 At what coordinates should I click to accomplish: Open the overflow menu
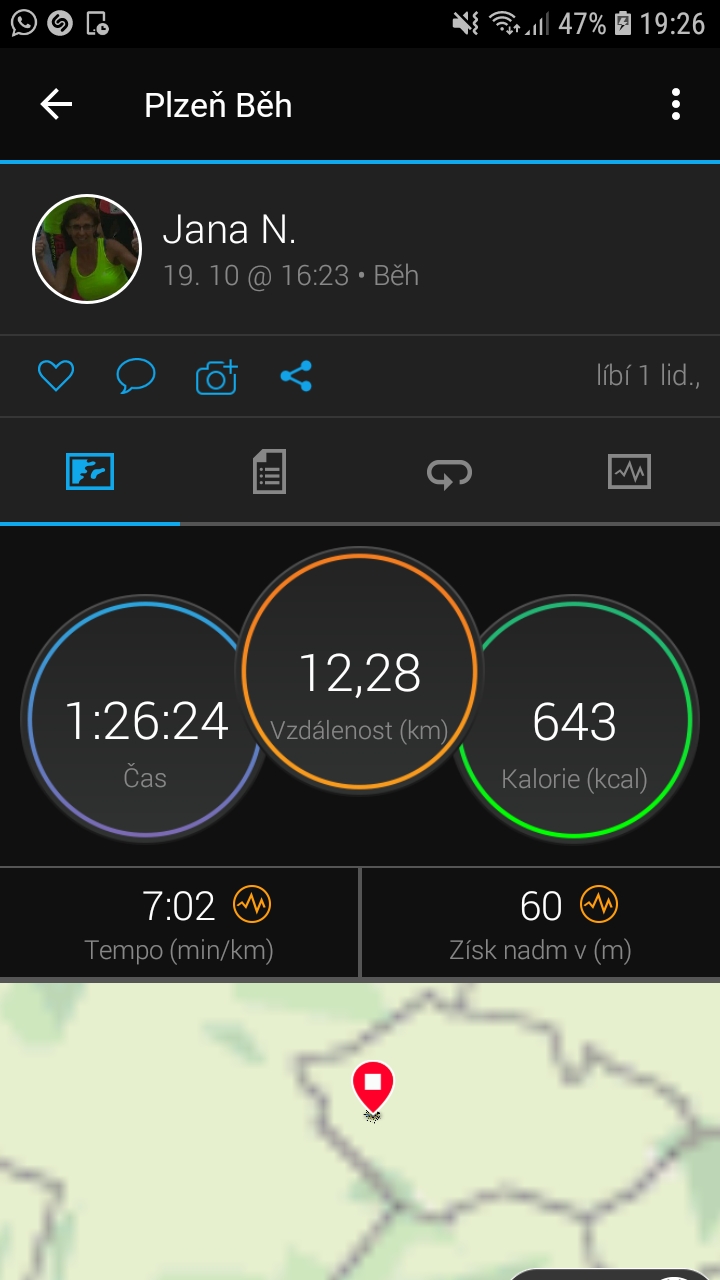tap(676, 104)
